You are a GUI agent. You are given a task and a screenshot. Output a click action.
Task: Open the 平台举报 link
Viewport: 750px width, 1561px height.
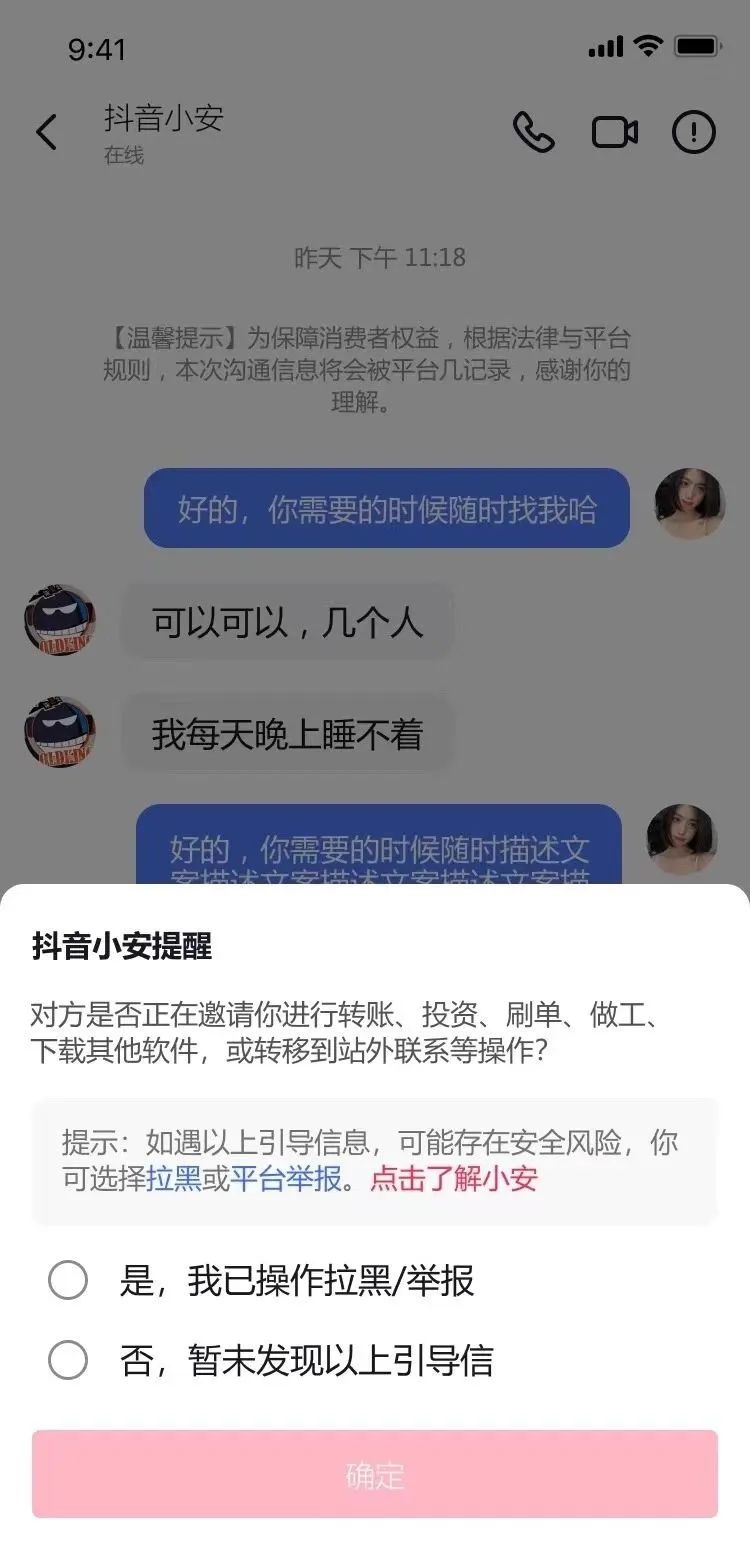[x=287, y=1179]
